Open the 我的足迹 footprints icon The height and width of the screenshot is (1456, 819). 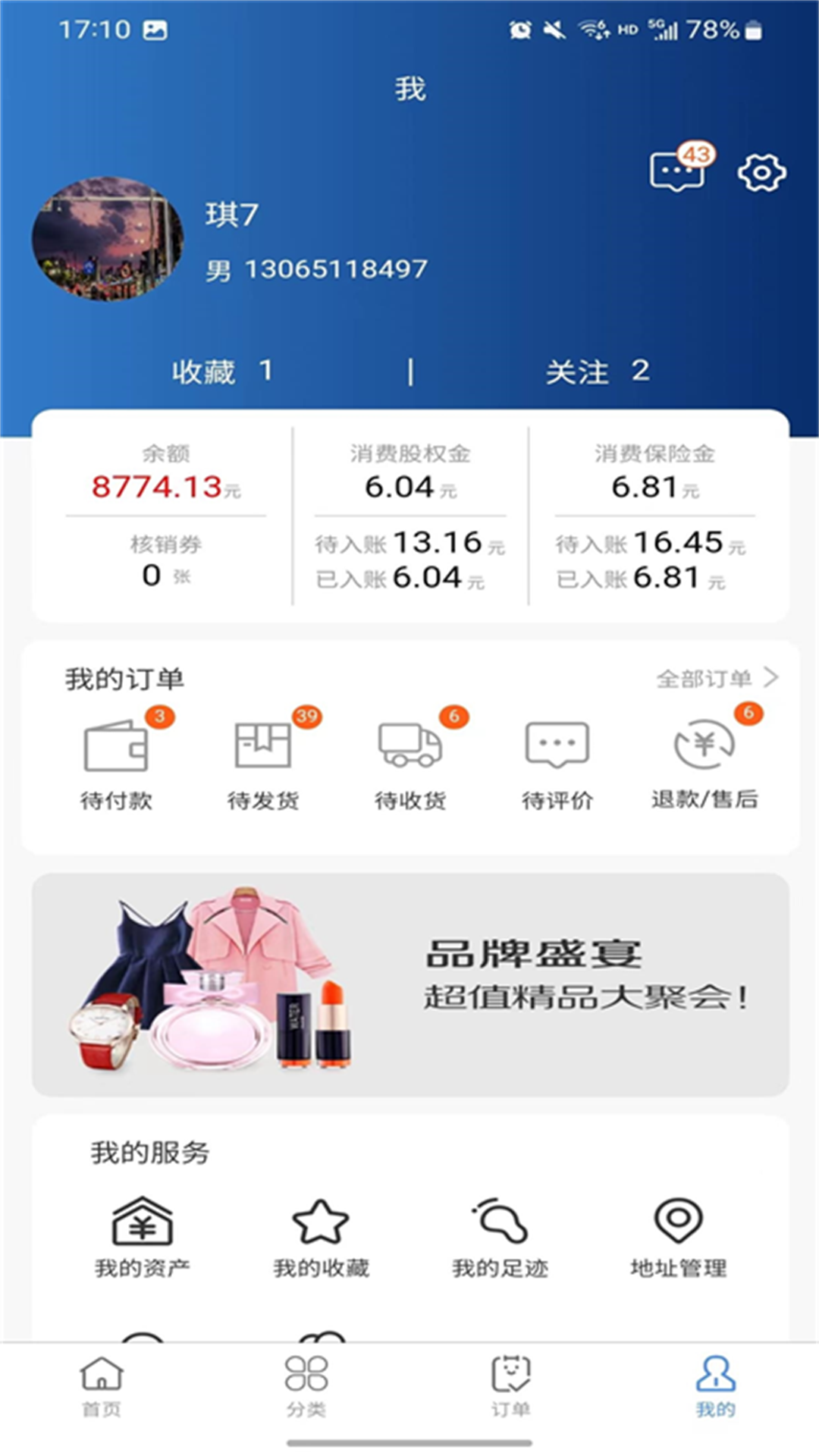click(500, 1225)
